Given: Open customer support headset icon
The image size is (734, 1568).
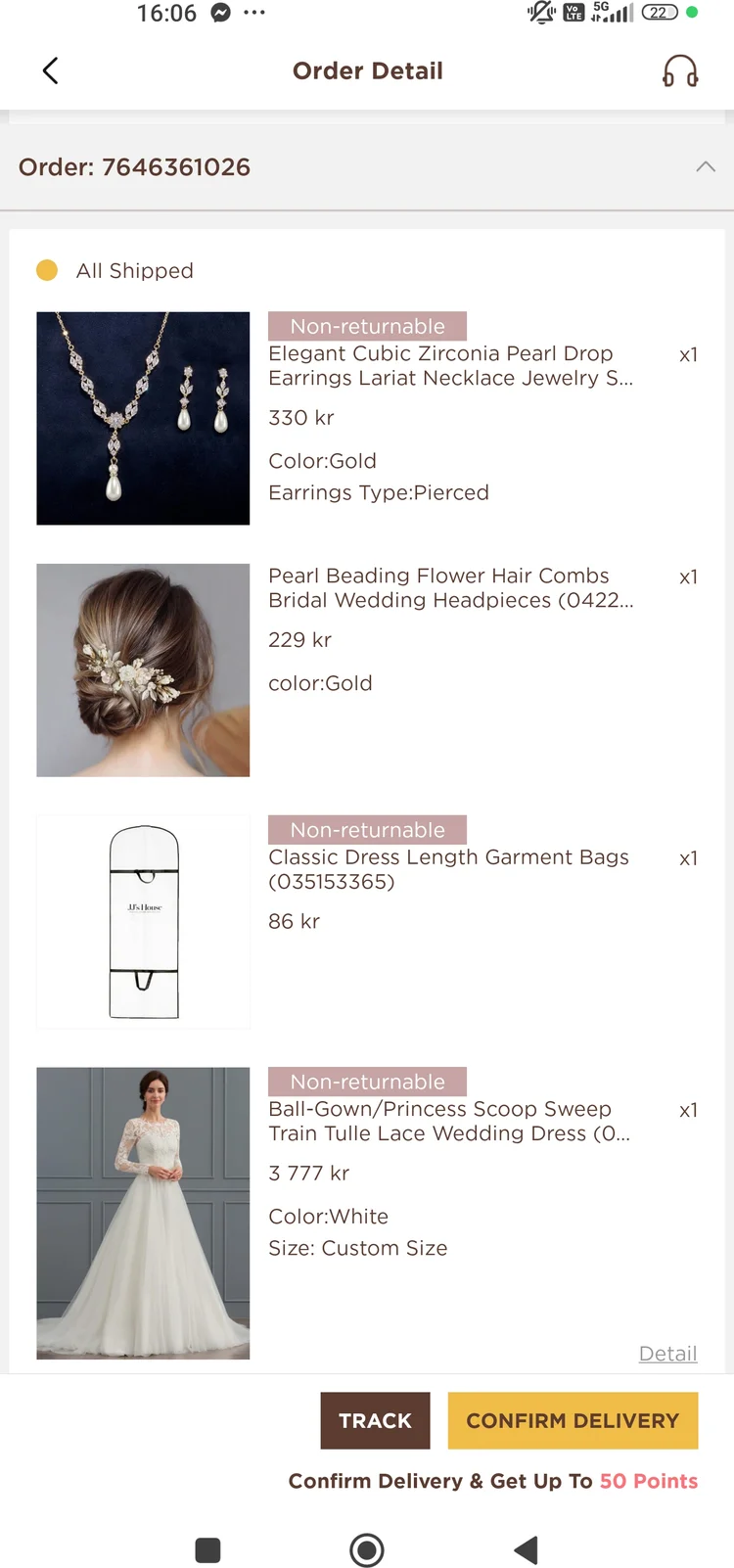Looking at the screenshot, I should 680,70.
